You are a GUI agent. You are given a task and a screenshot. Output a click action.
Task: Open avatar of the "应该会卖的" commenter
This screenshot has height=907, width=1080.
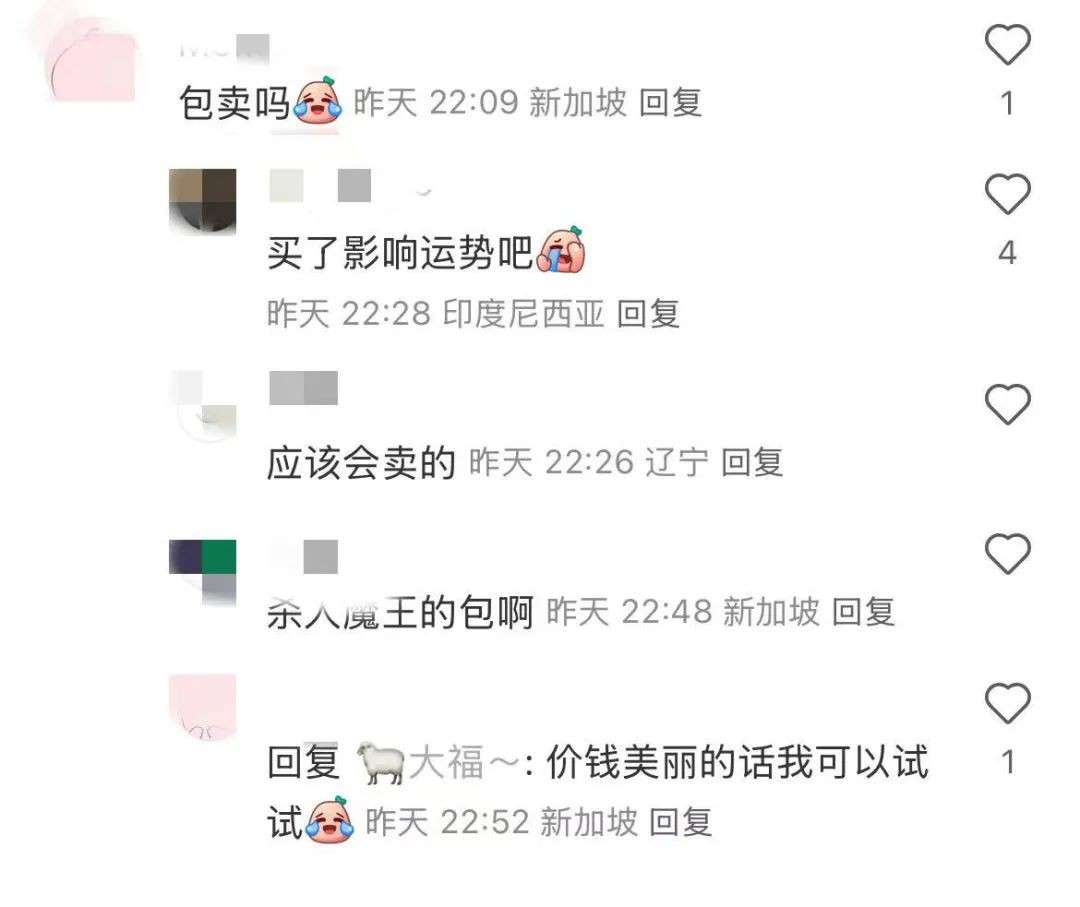203,405
